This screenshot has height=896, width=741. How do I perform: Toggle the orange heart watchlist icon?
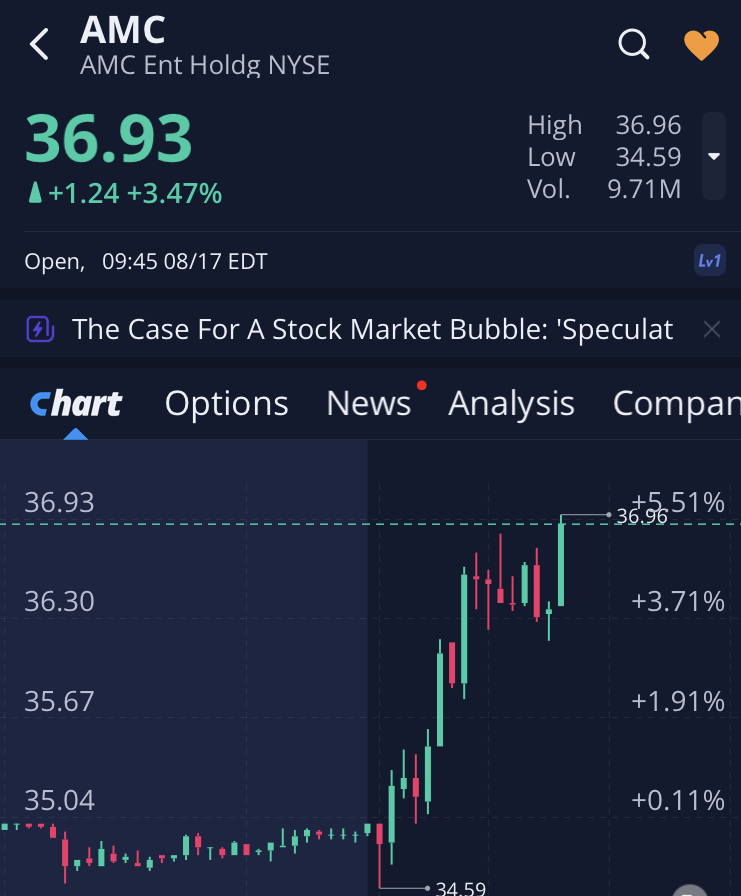click(701, 45)
